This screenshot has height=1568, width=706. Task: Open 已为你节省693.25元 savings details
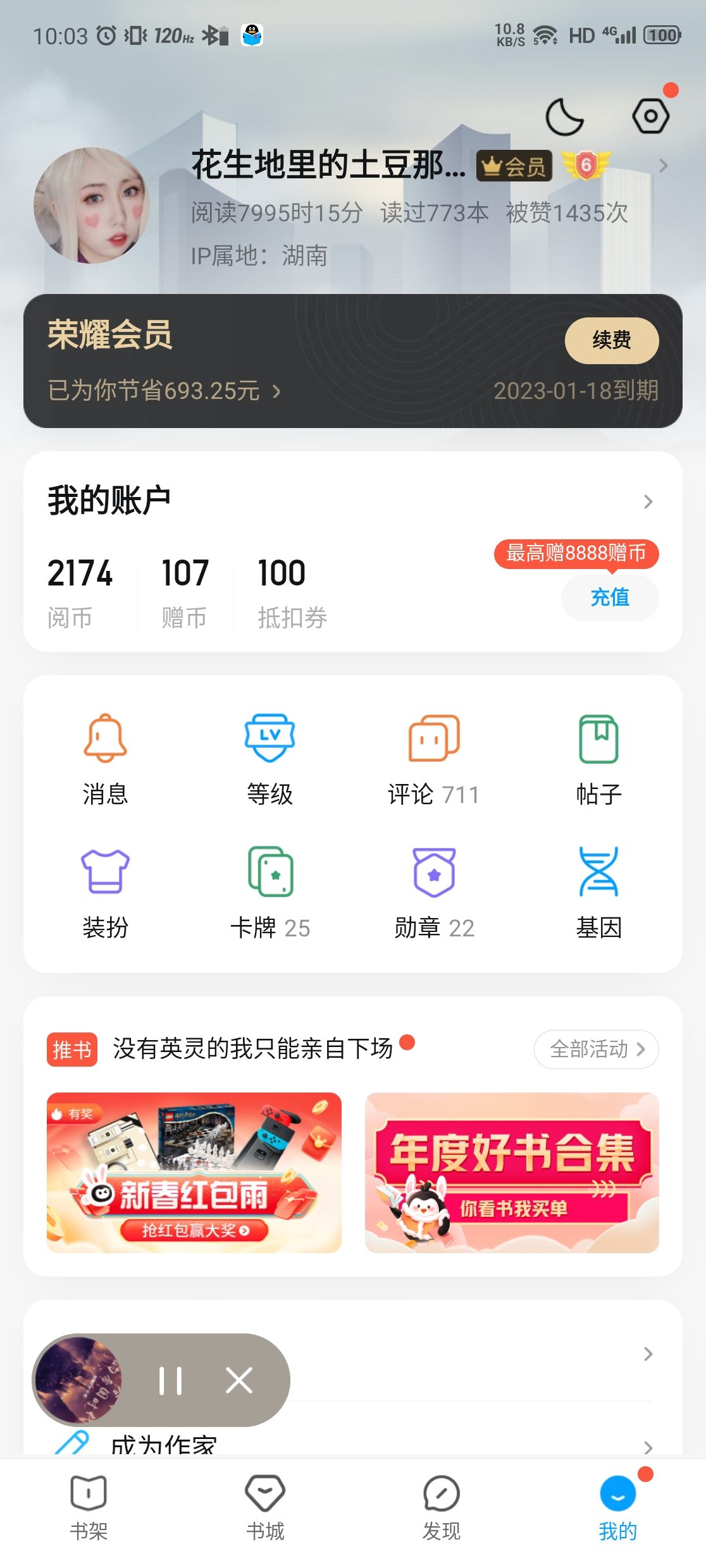164,391
